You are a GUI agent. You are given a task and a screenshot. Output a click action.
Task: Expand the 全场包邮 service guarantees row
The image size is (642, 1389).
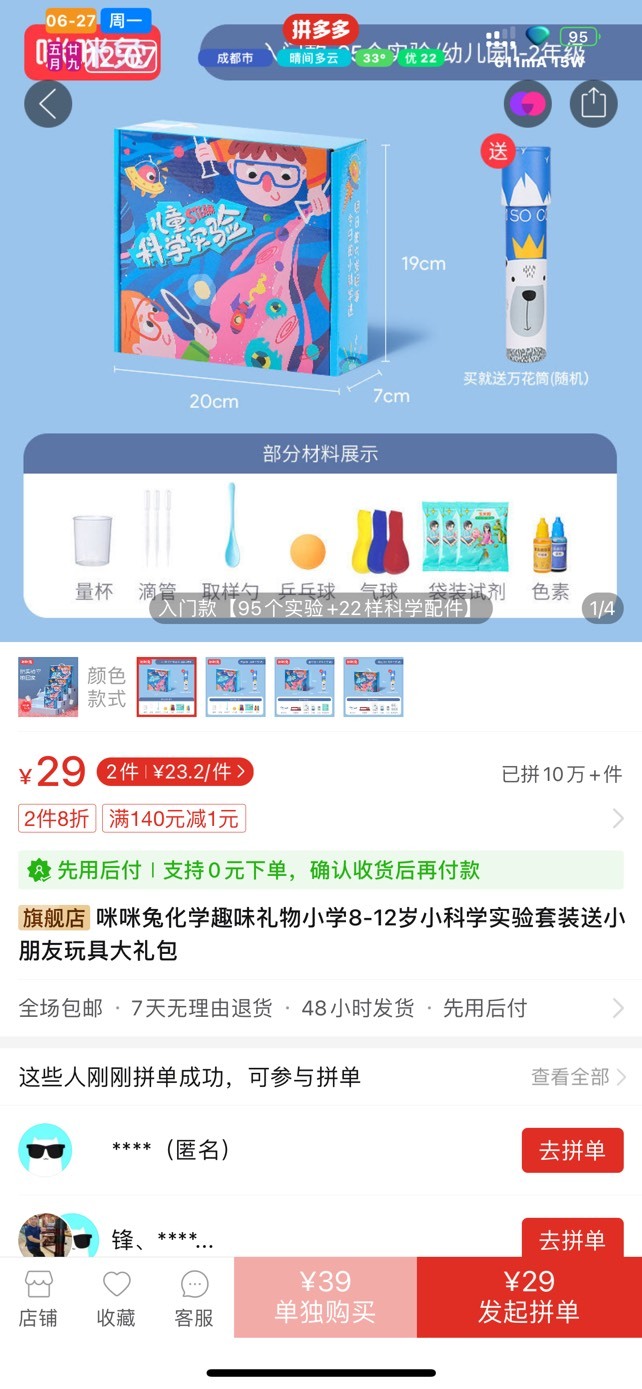tap(321, 1008)
